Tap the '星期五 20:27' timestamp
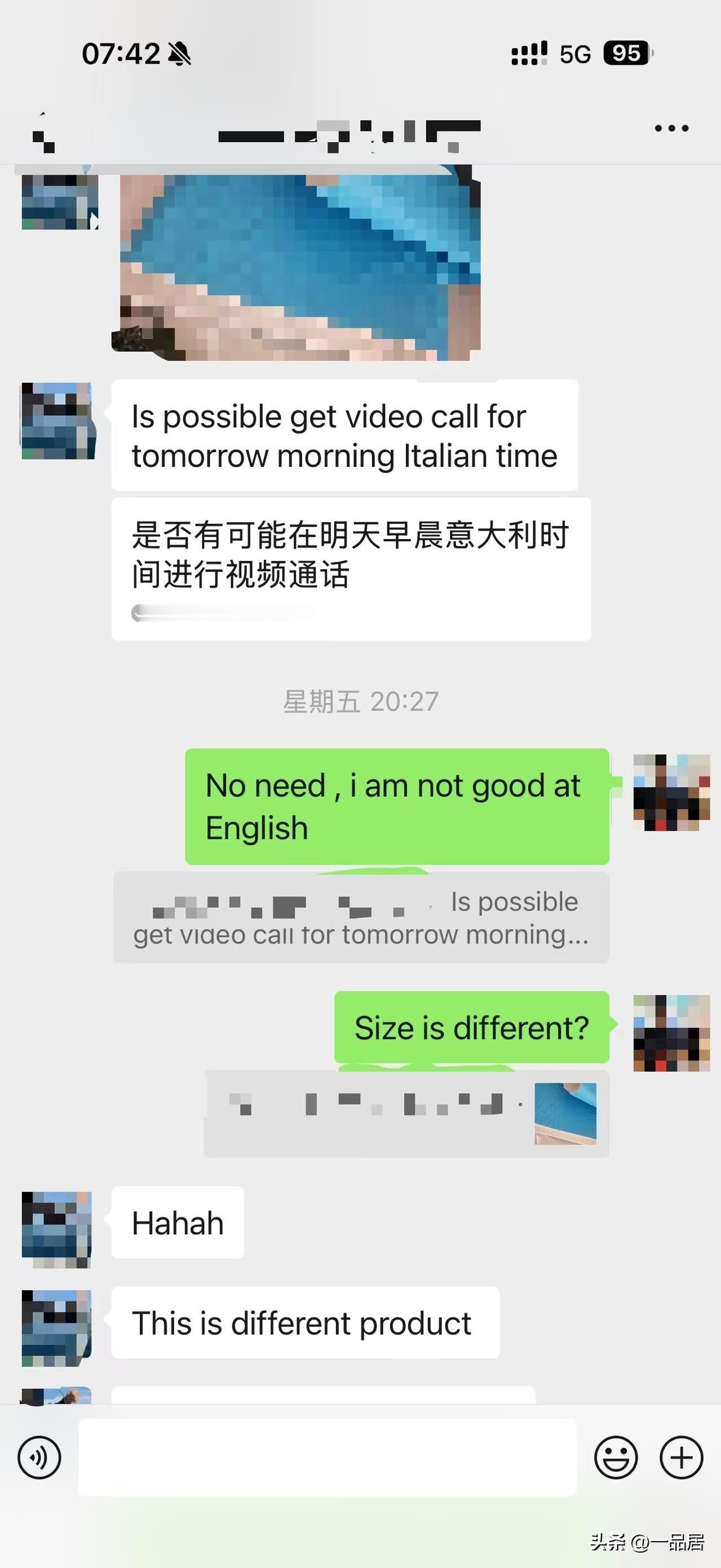The image size is (721, 1568). point(360,701)
